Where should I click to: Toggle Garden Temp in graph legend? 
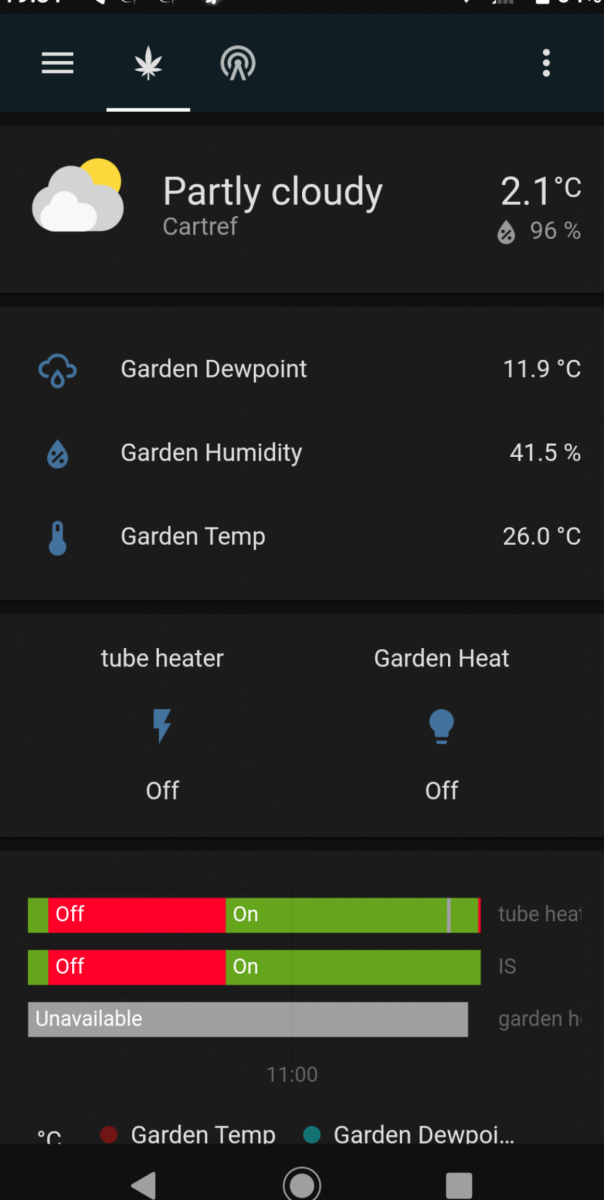pos(190,1135)
